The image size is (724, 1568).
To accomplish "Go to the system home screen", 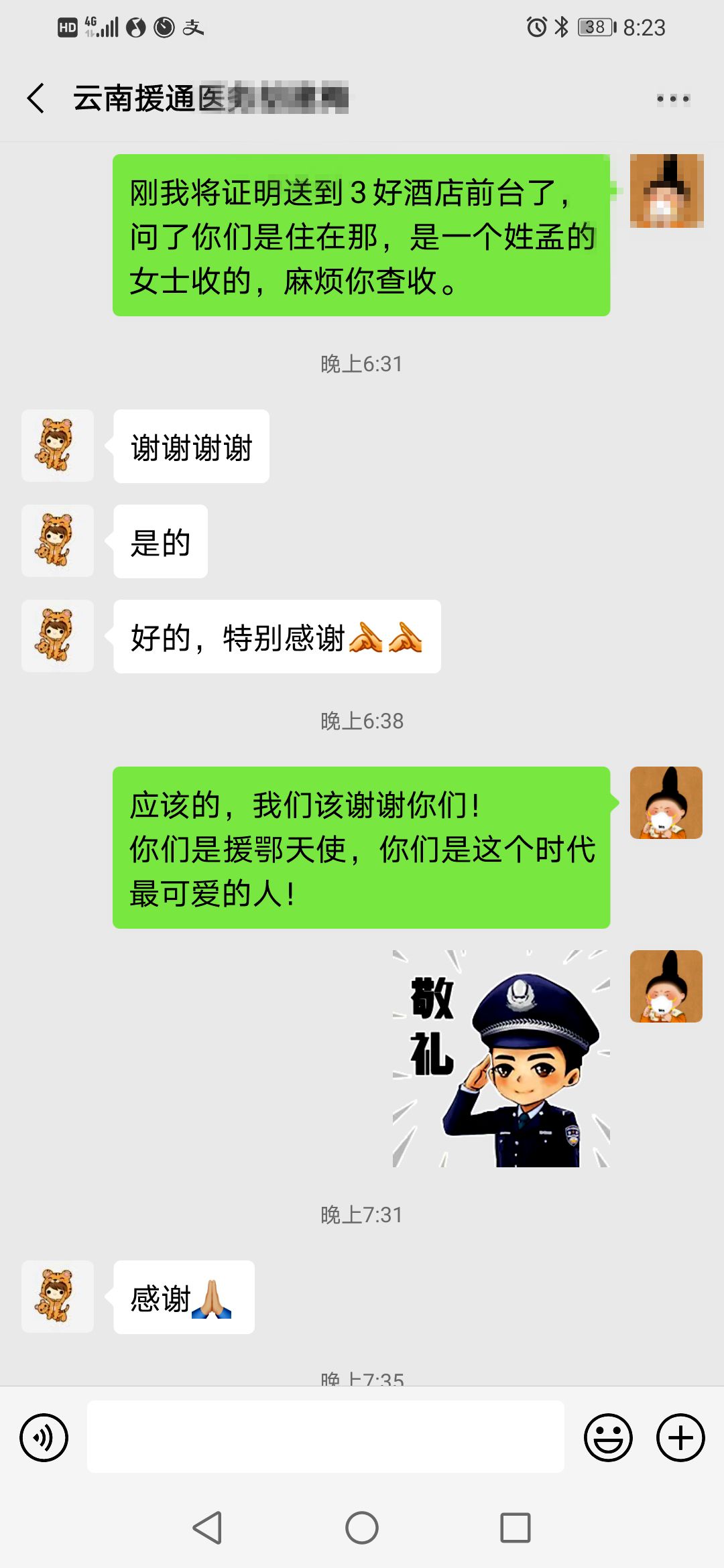I will [x=362, y=1528].
